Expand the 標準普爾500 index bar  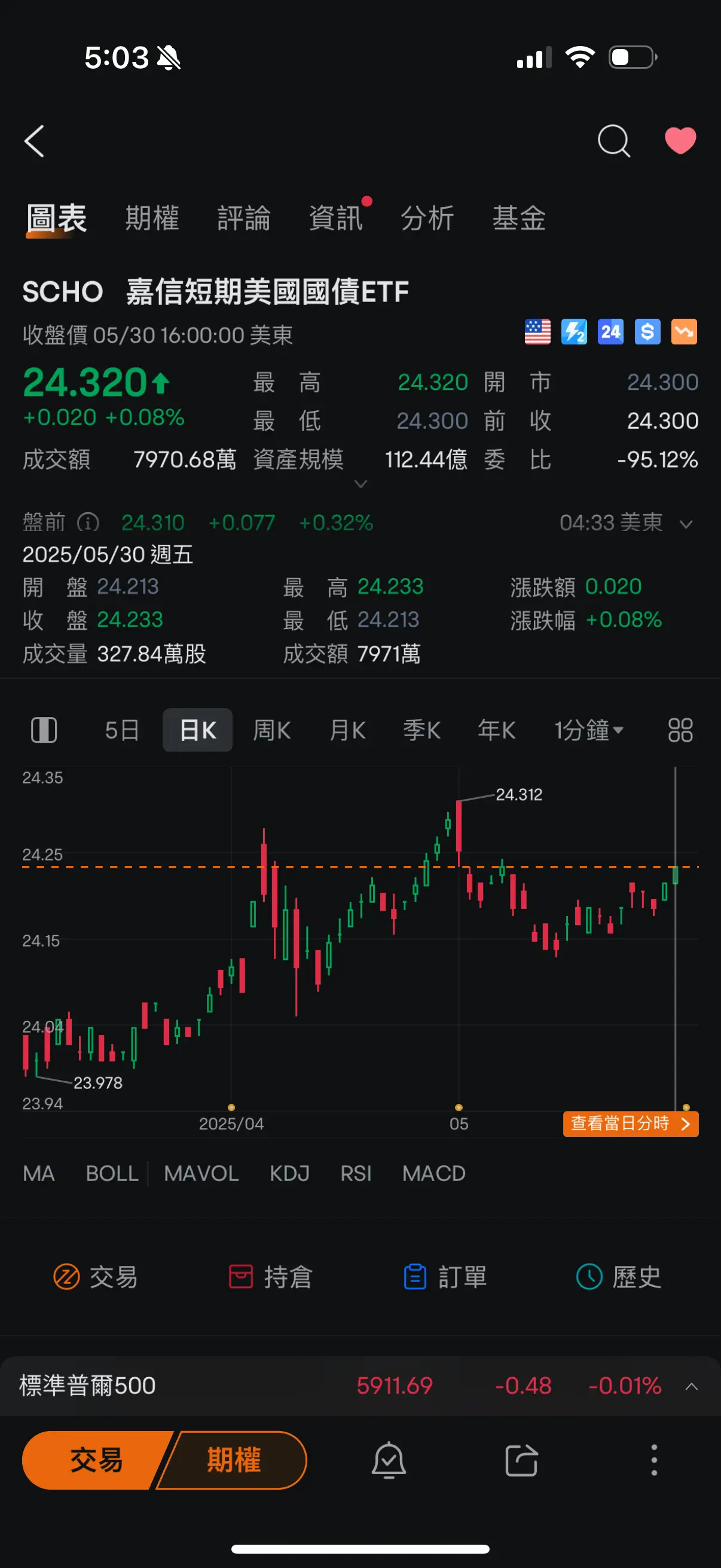click(x=691, y=1386)
